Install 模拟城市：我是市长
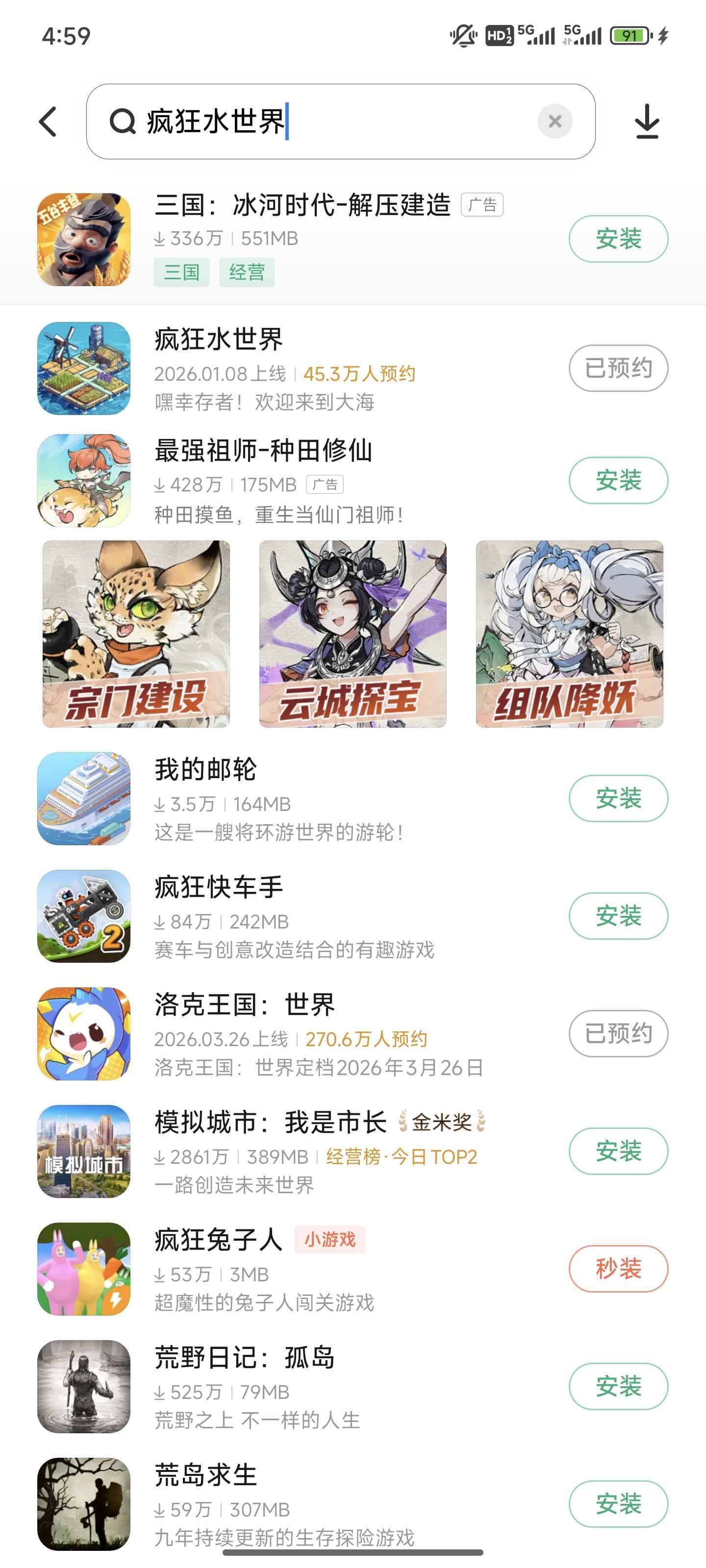Screen dimensions: 706x1568 618,1151
